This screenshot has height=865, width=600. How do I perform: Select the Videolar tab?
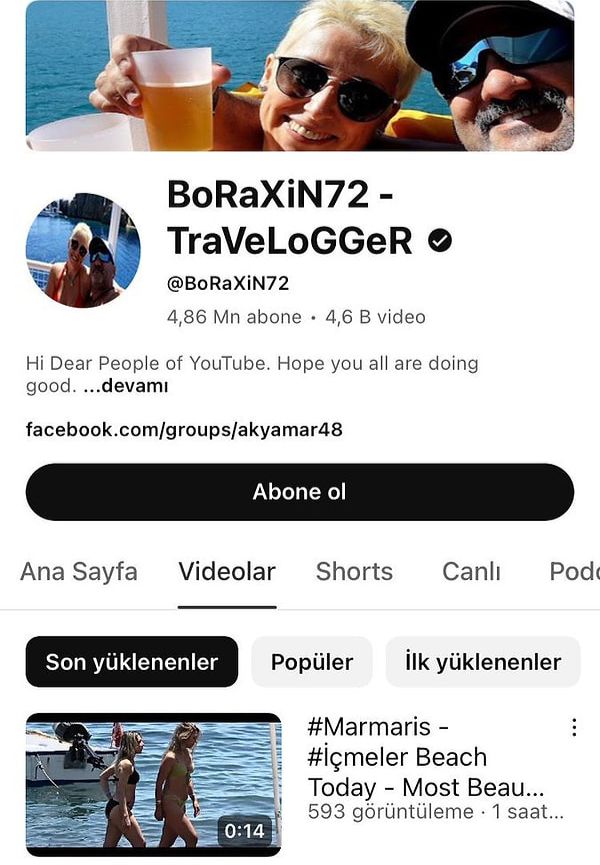pos(227,572)
